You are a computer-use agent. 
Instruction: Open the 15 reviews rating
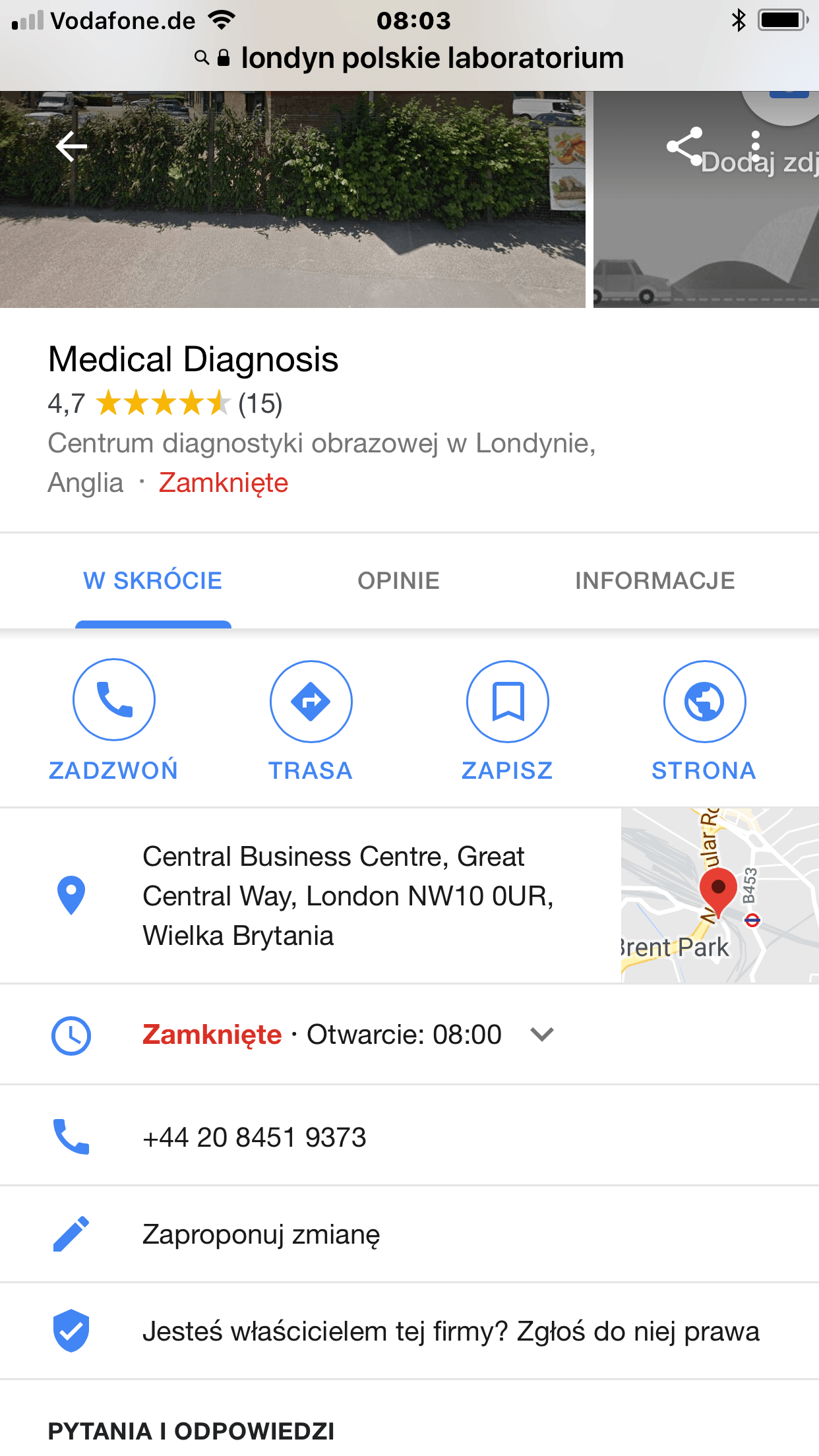click(x=165, y=404)
